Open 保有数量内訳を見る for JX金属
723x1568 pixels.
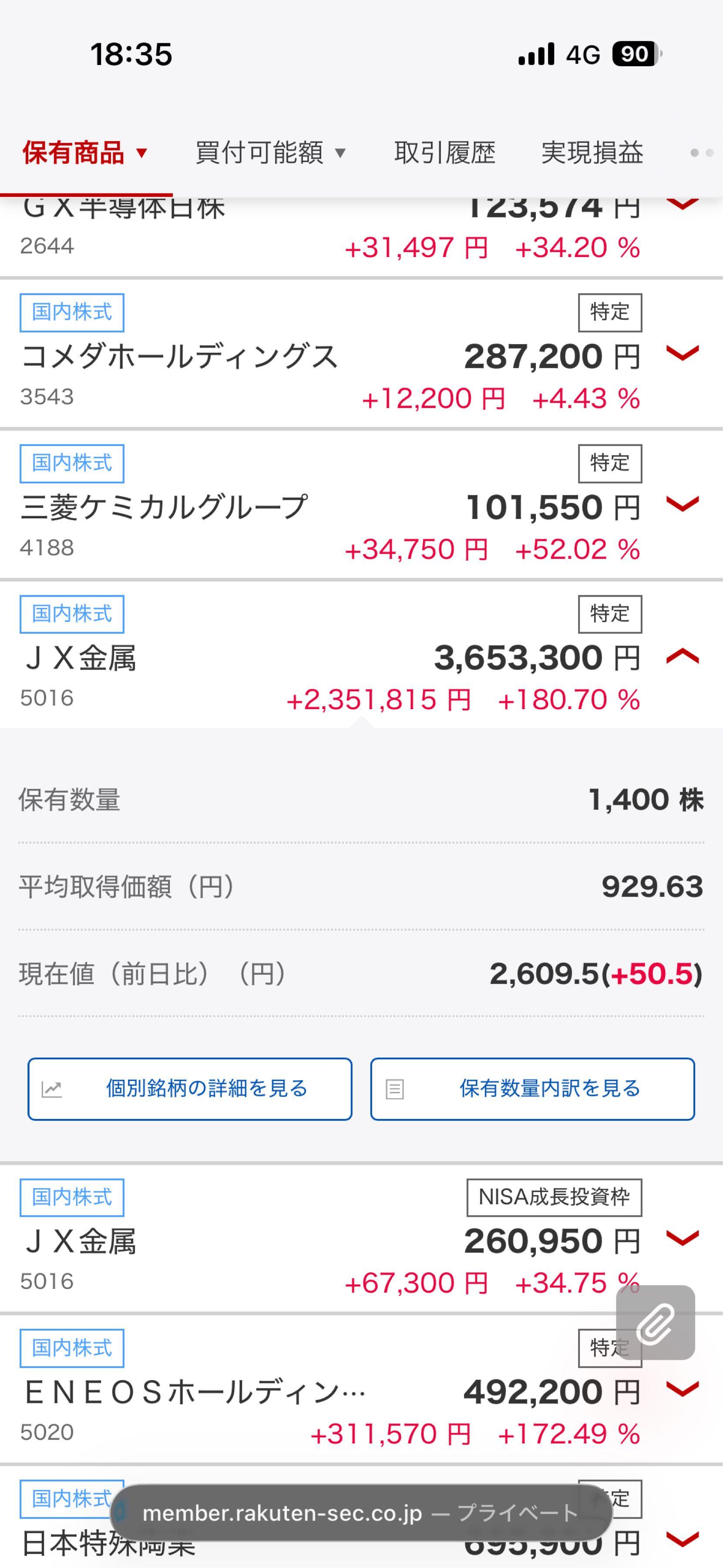531,1089
